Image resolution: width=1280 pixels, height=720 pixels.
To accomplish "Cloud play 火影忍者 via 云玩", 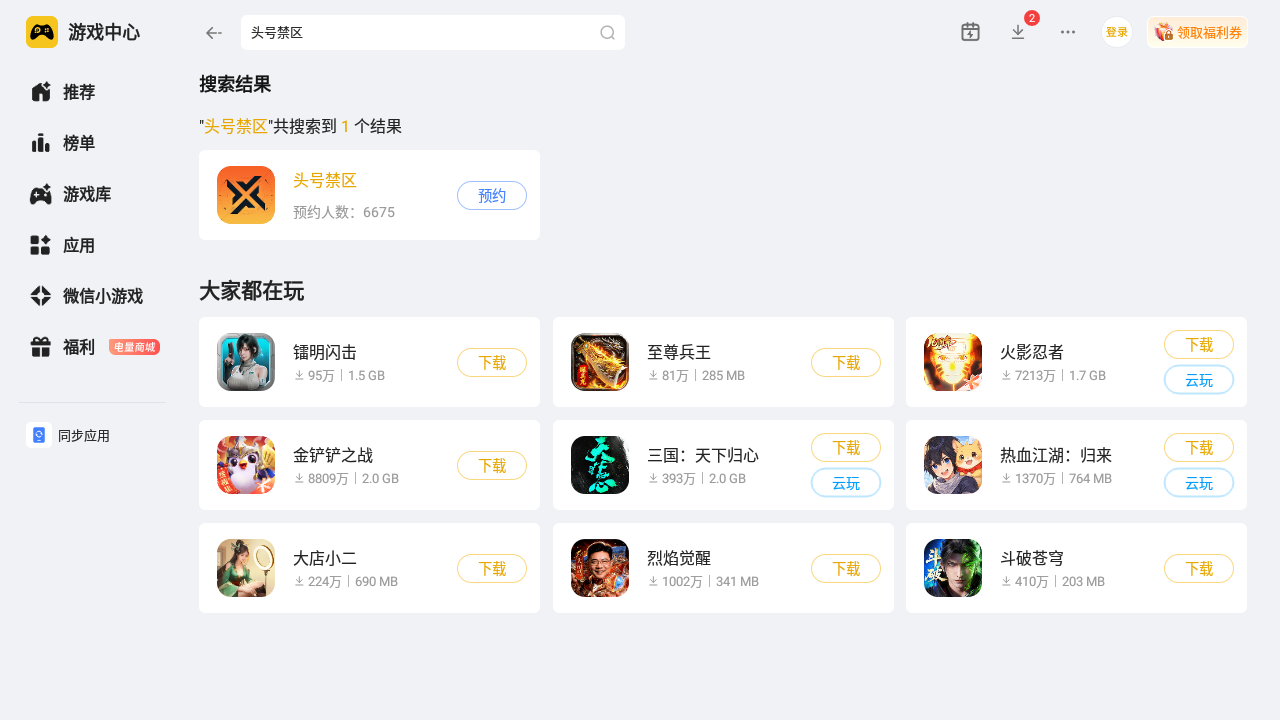I will point(1199,380).
